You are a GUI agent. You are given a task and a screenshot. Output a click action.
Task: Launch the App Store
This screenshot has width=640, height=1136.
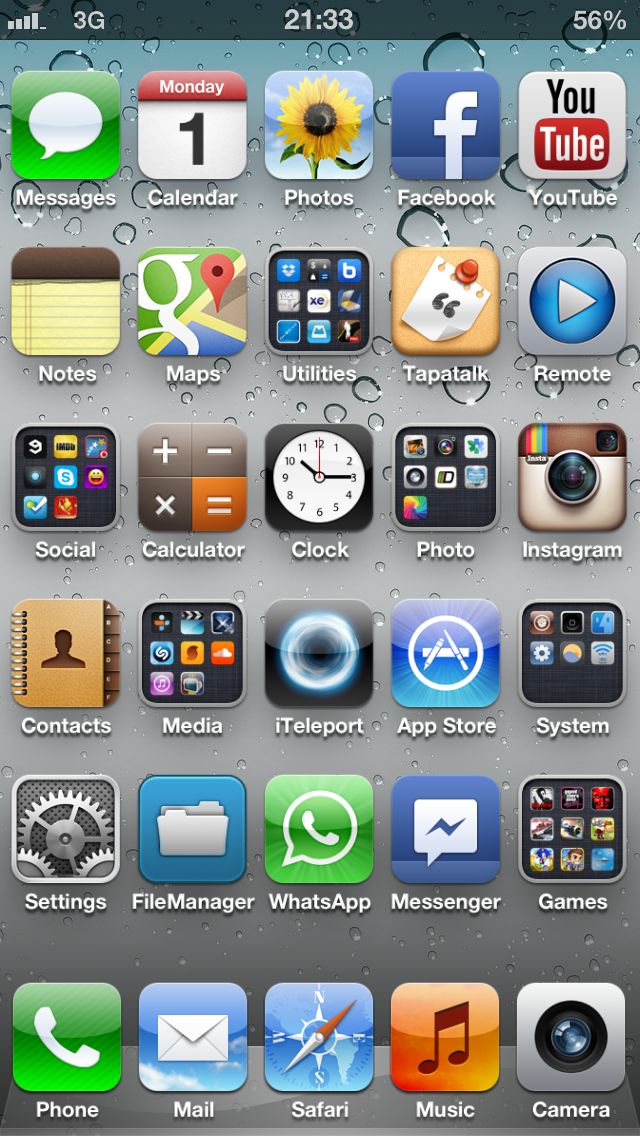pos(446,653)
